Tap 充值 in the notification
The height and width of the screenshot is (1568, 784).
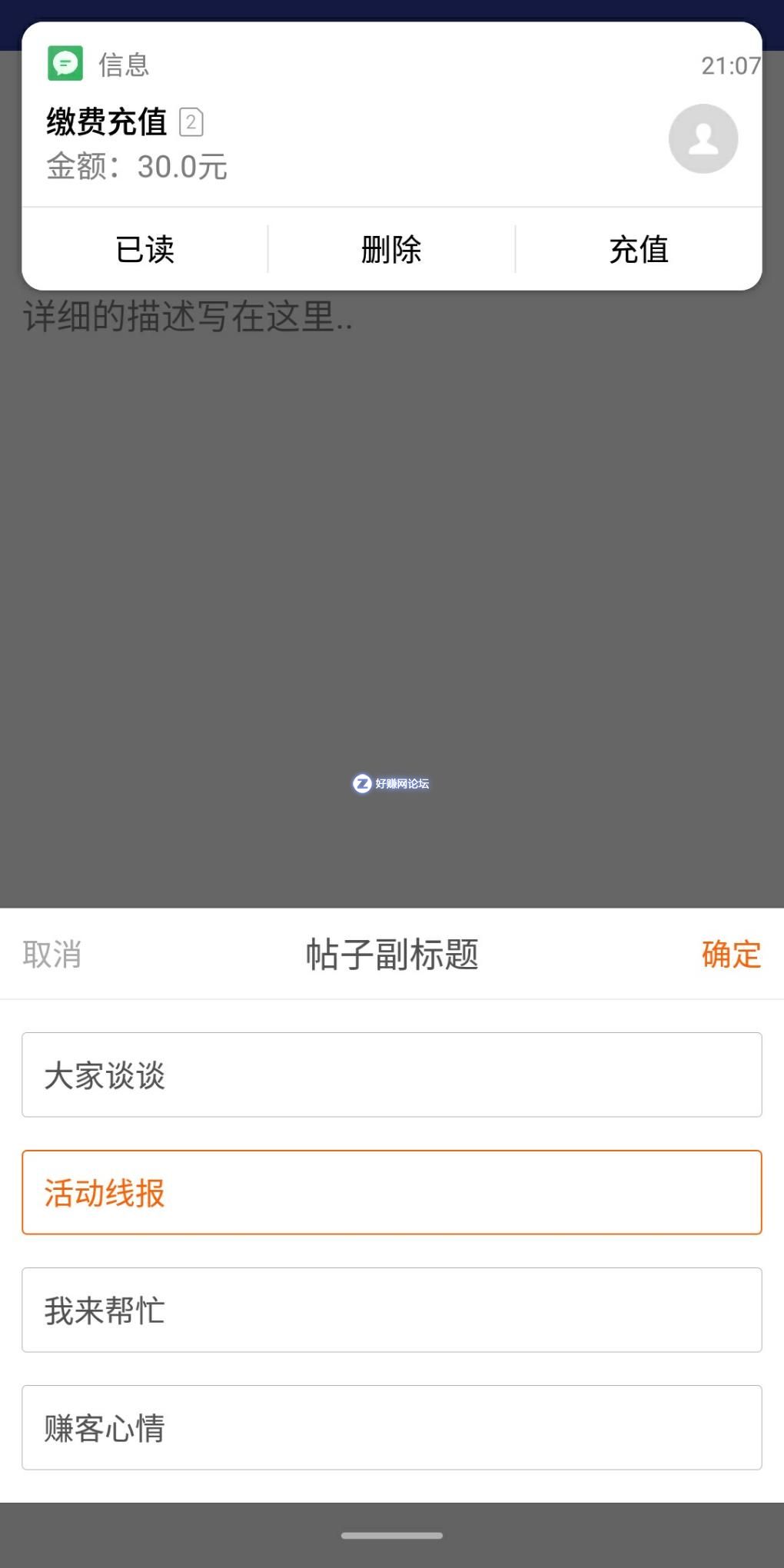[x=638, y=249]
